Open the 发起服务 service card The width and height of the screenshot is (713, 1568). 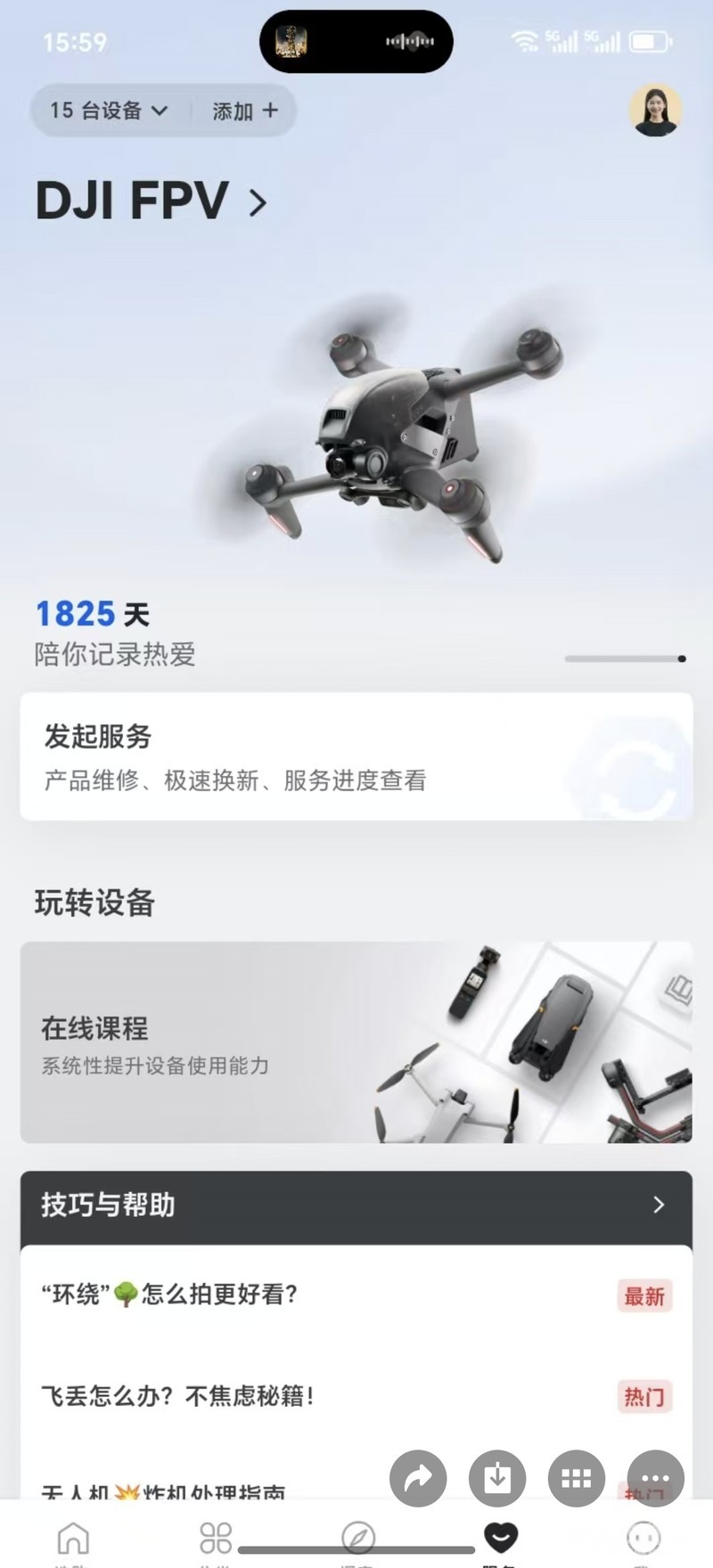point(356,756)
